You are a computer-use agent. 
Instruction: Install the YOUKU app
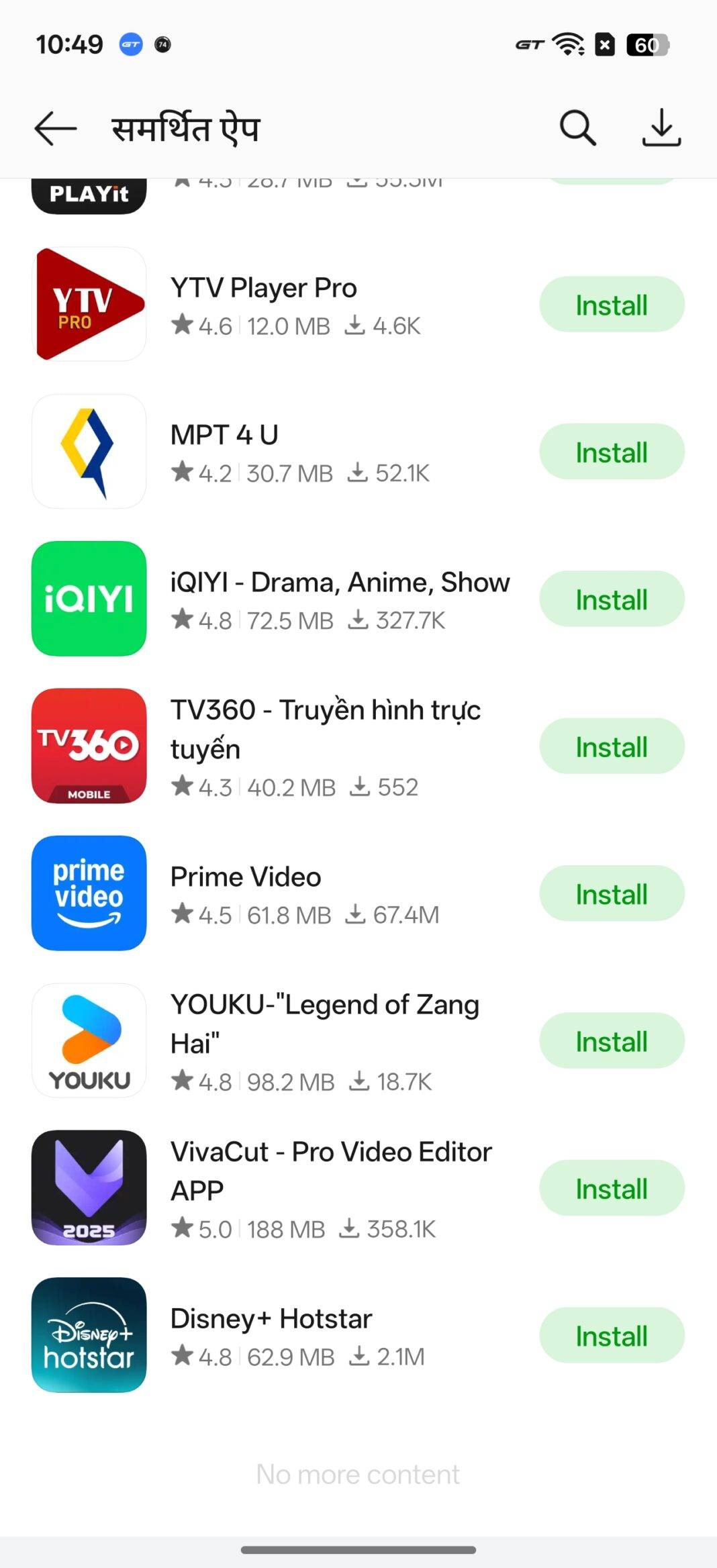coord(612,1041)
